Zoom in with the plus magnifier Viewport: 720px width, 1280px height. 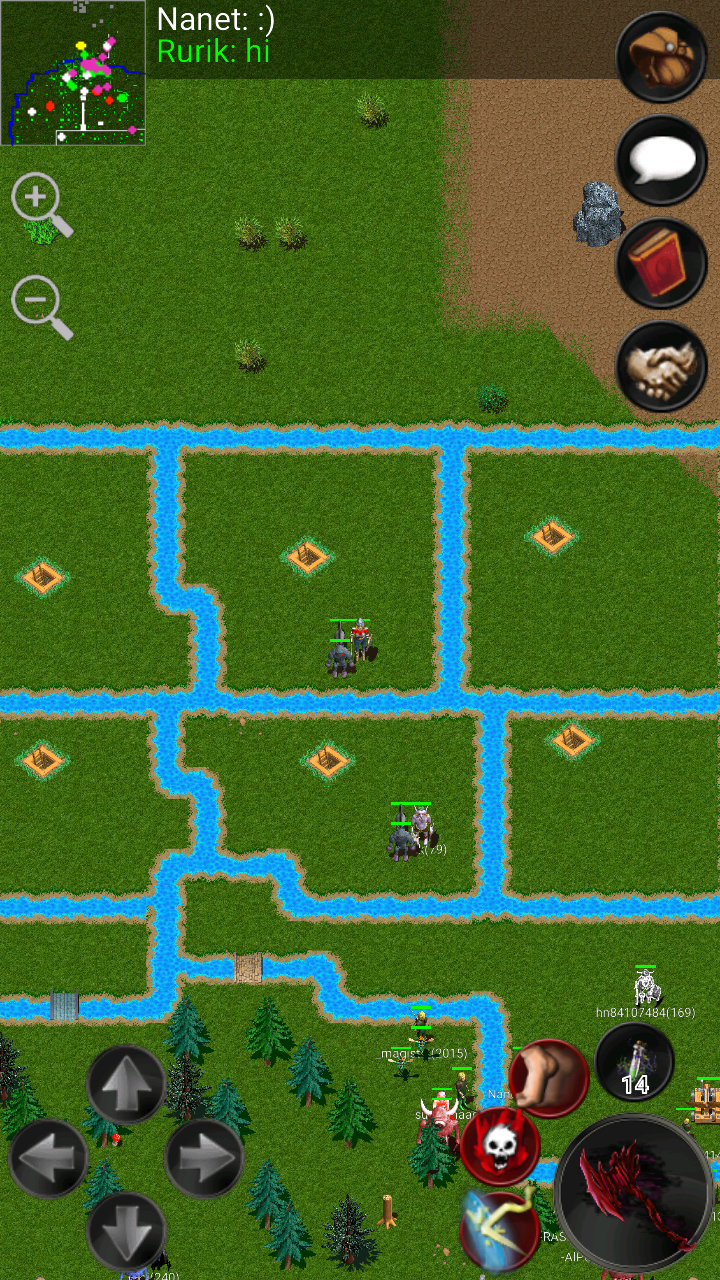coord(42,205)
